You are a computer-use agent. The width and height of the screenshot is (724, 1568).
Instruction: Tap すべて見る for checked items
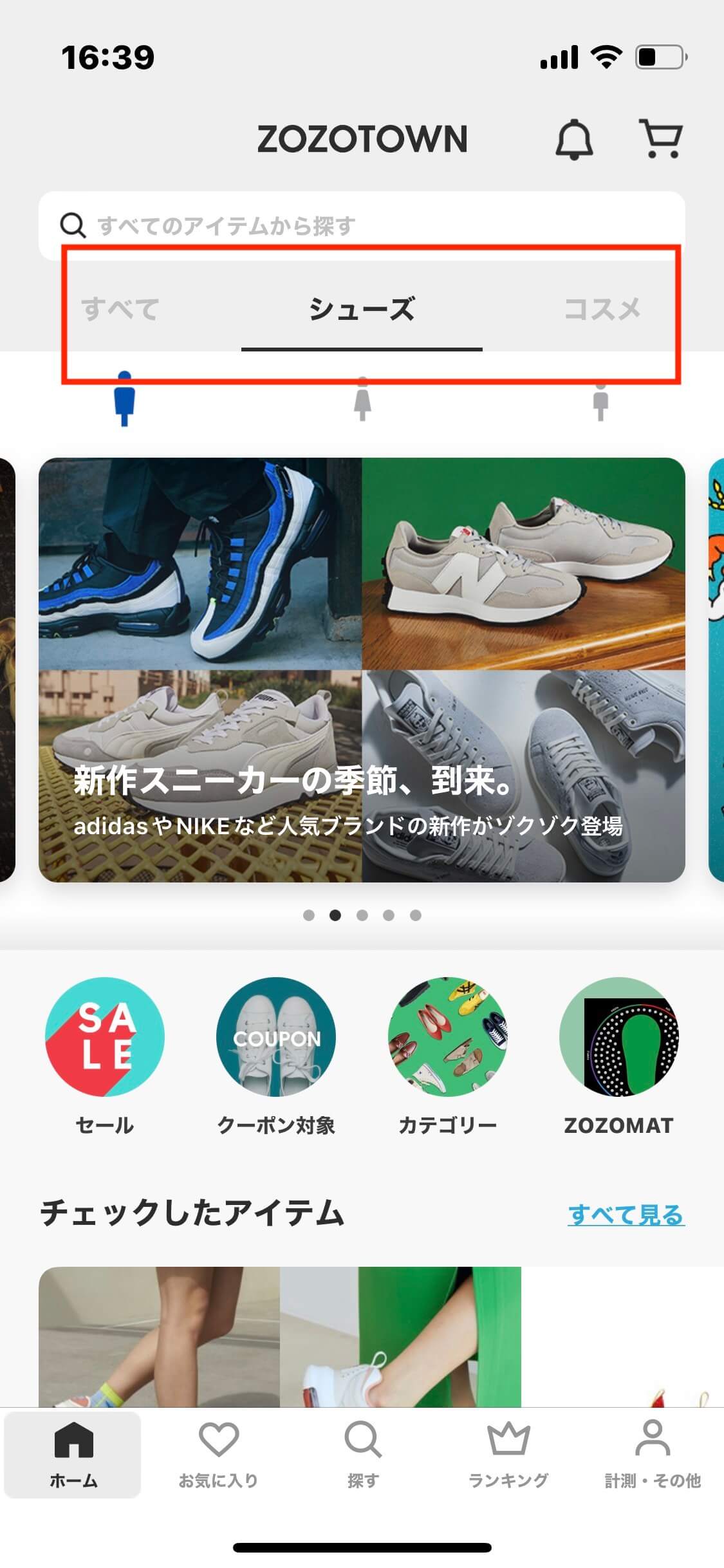tap(626, 1215)
